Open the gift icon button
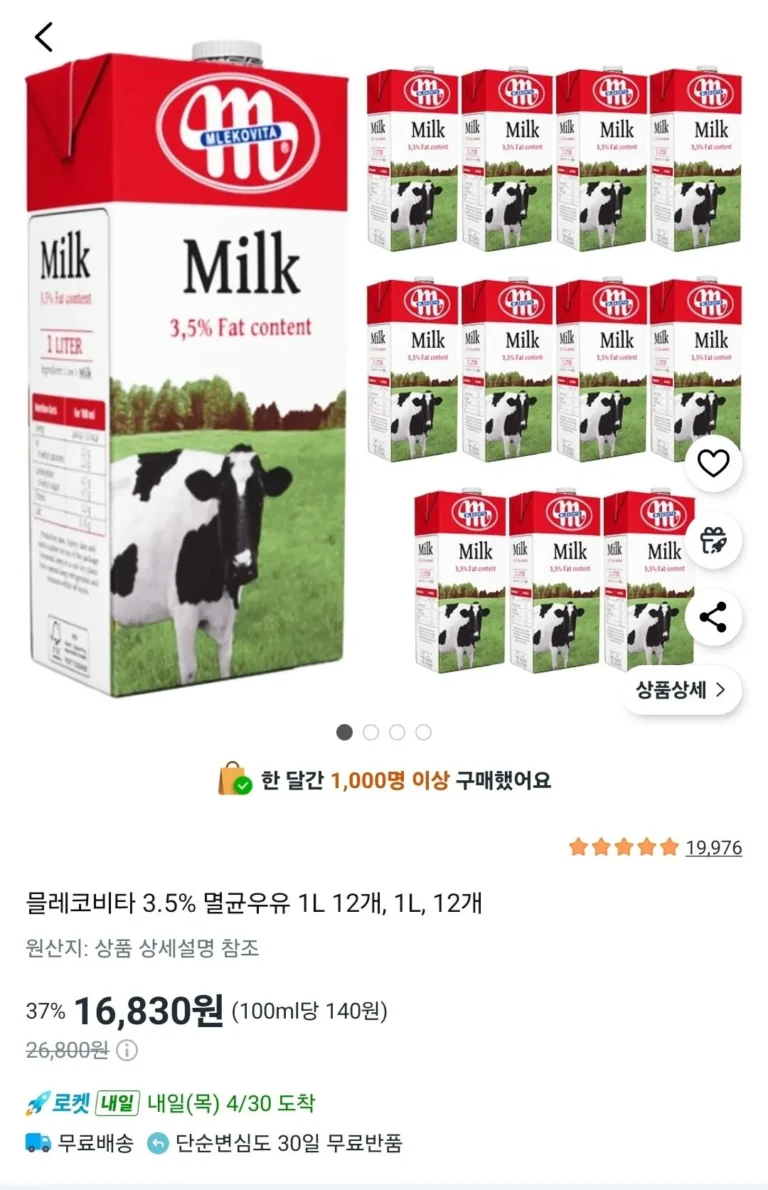Viewport: 768px width, 1190px height. pyautogui.click(x=713, y=540)
